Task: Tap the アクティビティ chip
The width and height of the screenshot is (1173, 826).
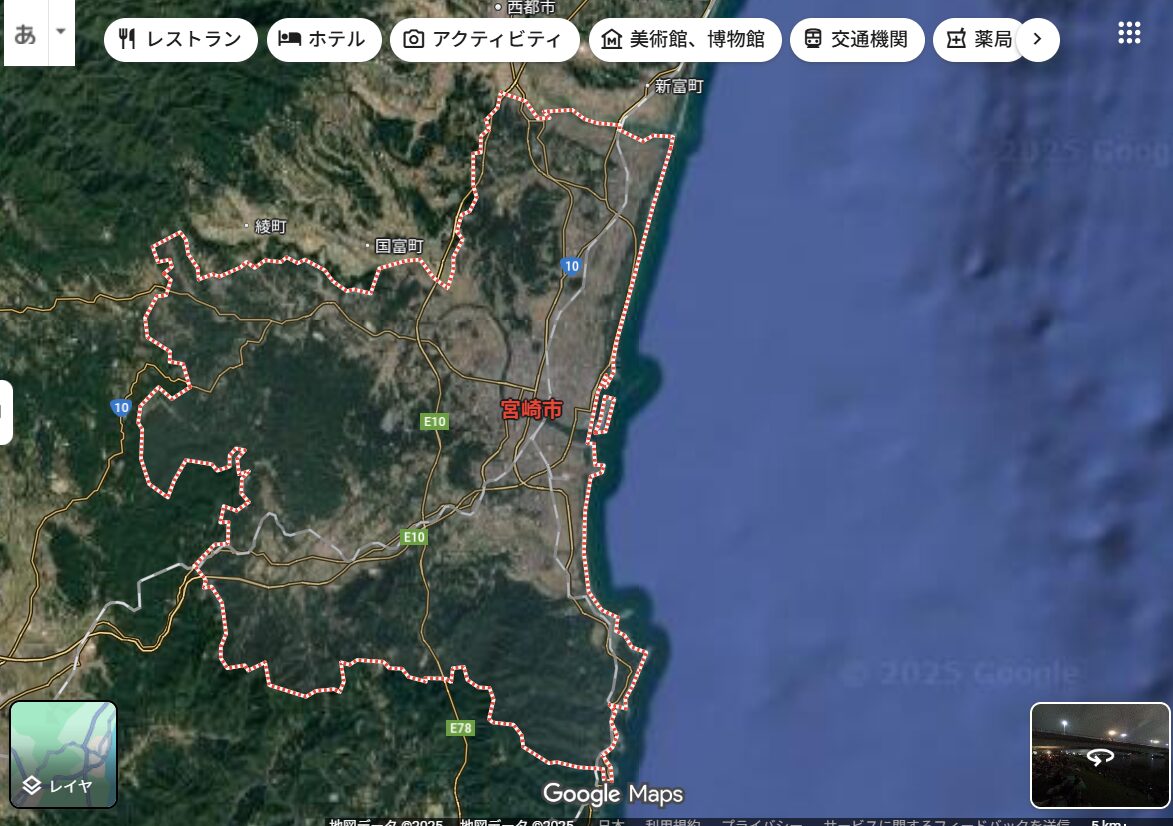Action: coord(484,40)
